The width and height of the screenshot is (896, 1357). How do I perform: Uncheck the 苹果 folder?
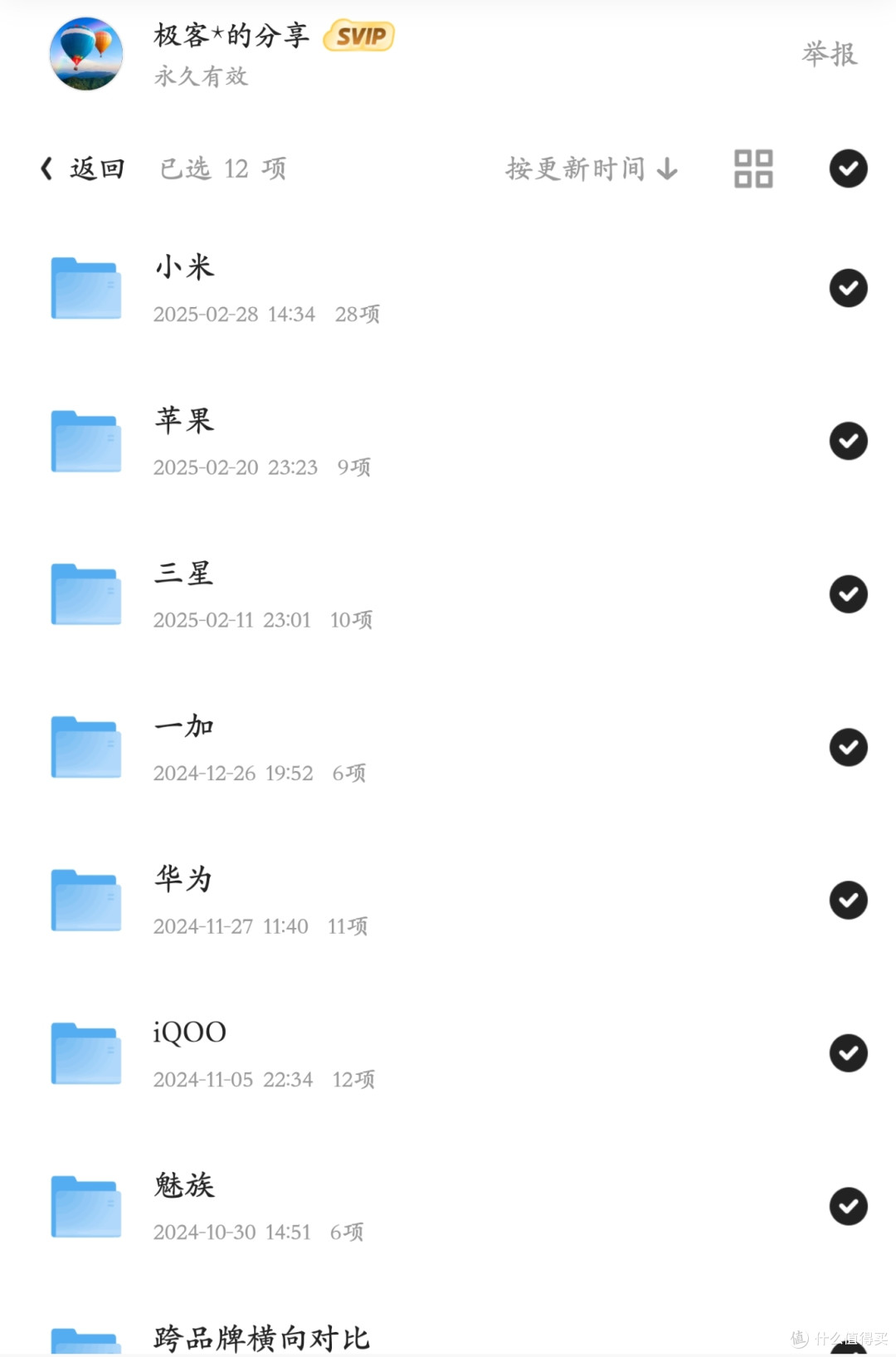[x=848, y=441]
